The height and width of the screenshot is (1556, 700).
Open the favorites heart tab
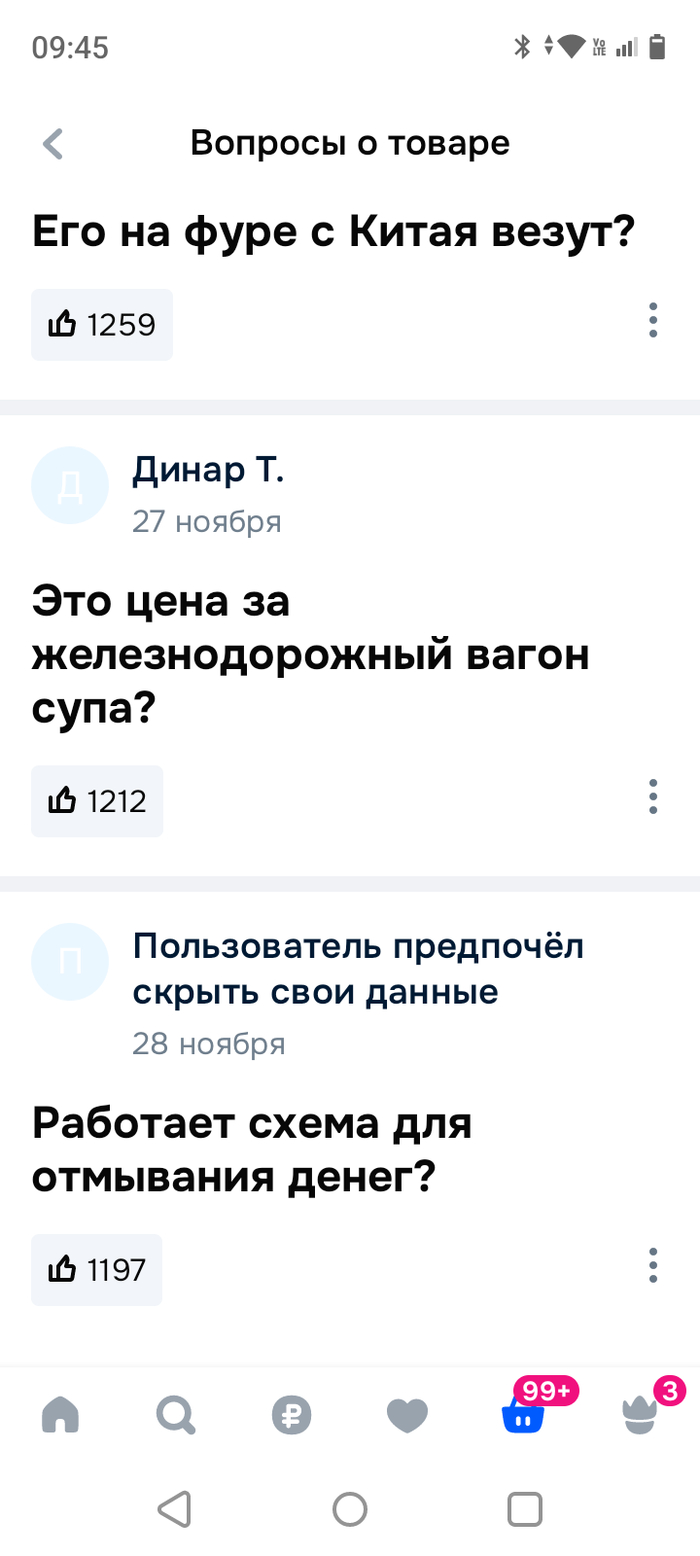(408, 1415)
